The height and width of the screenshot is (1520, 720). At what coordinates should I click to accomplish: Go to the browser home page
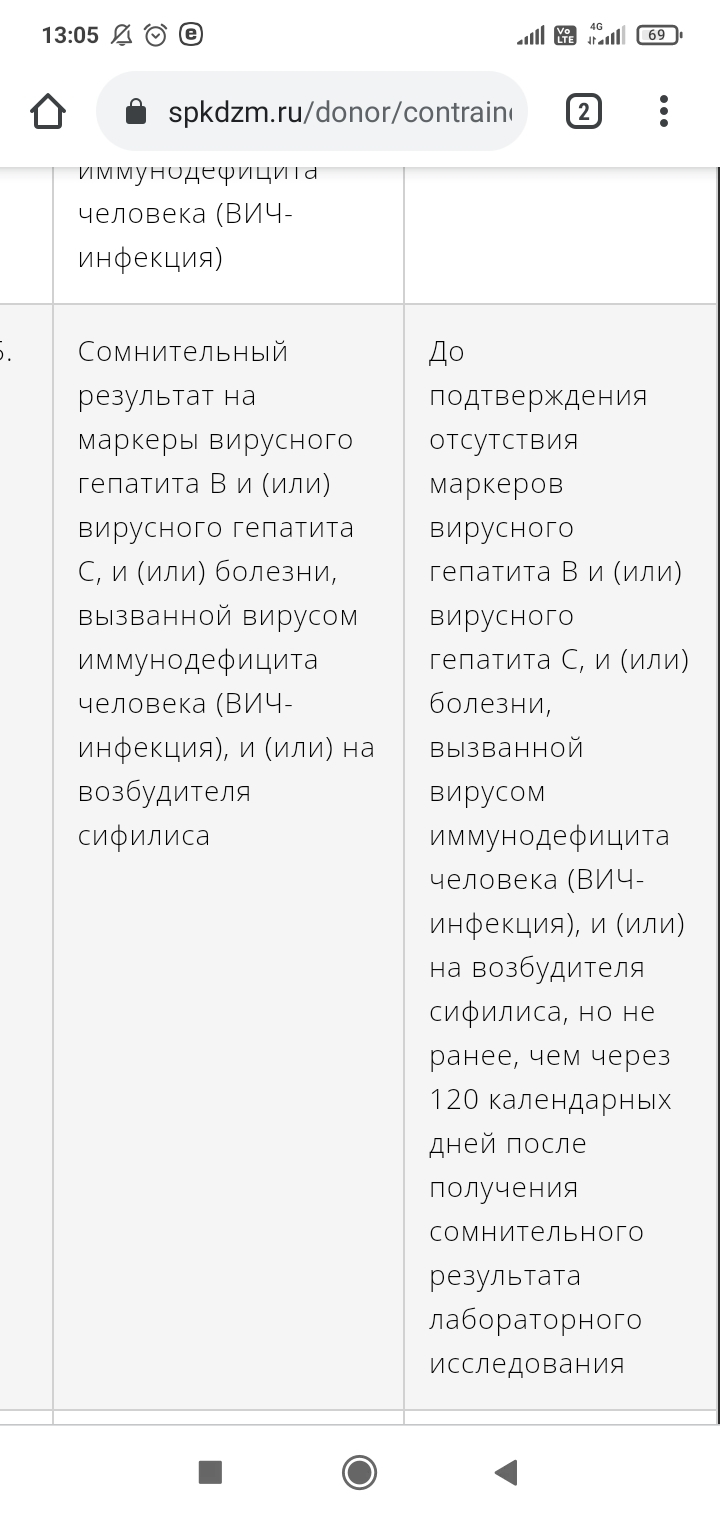point(48,111)
